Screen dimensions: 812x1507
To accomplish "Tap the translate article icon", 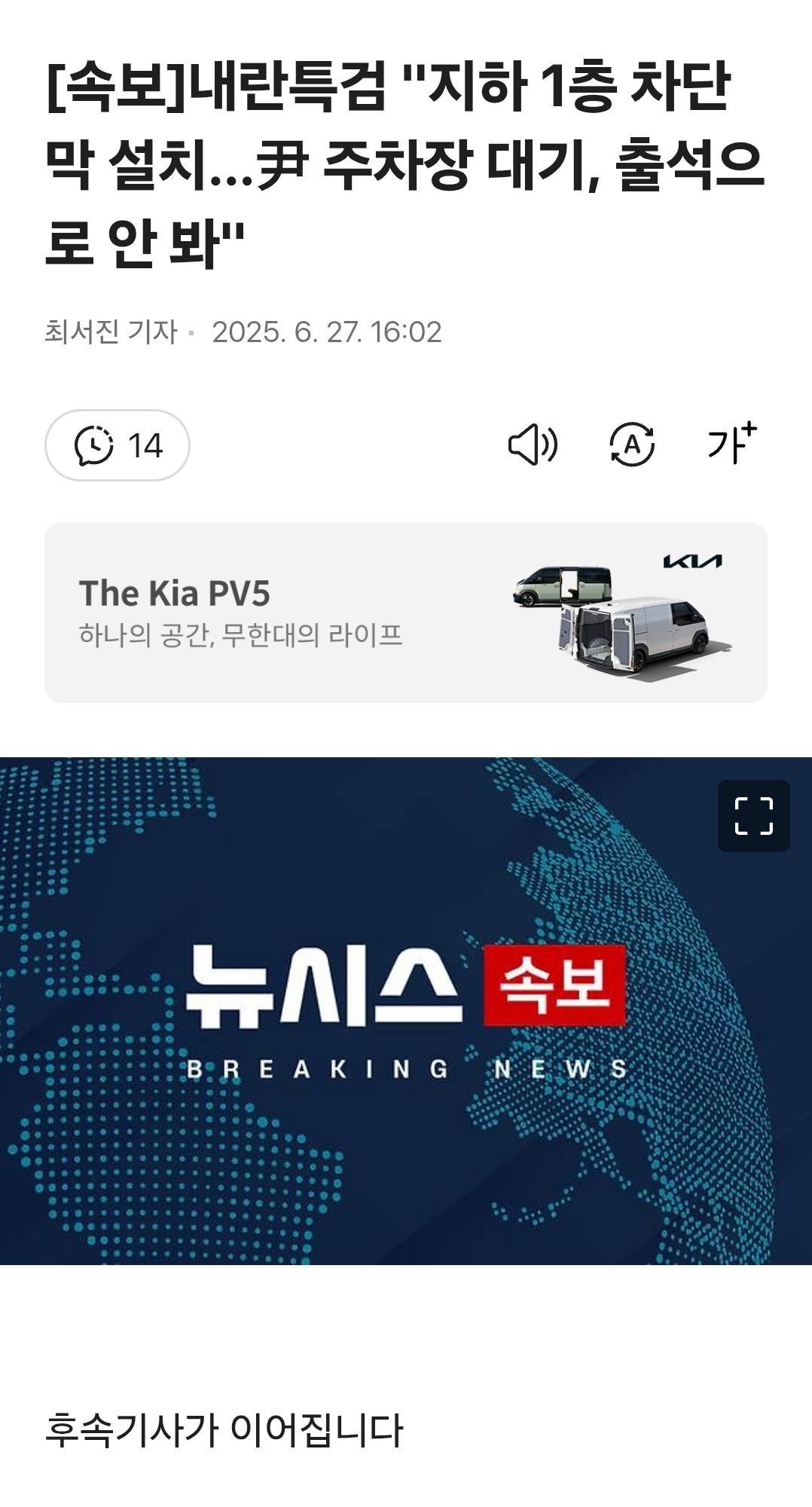I will click(631, 445).
